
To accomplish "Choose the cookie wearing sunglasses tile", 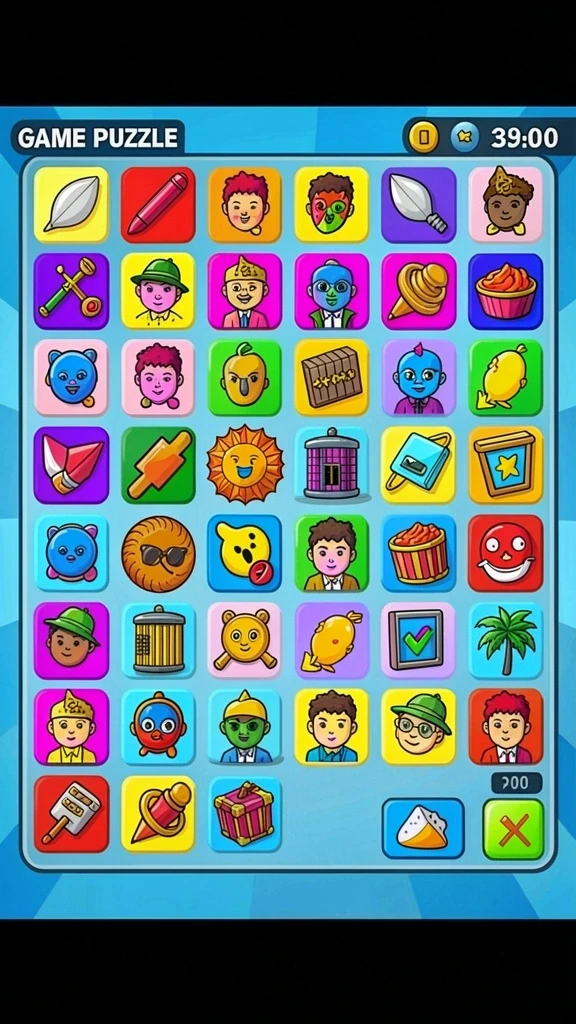I will [x=158, y=554].
